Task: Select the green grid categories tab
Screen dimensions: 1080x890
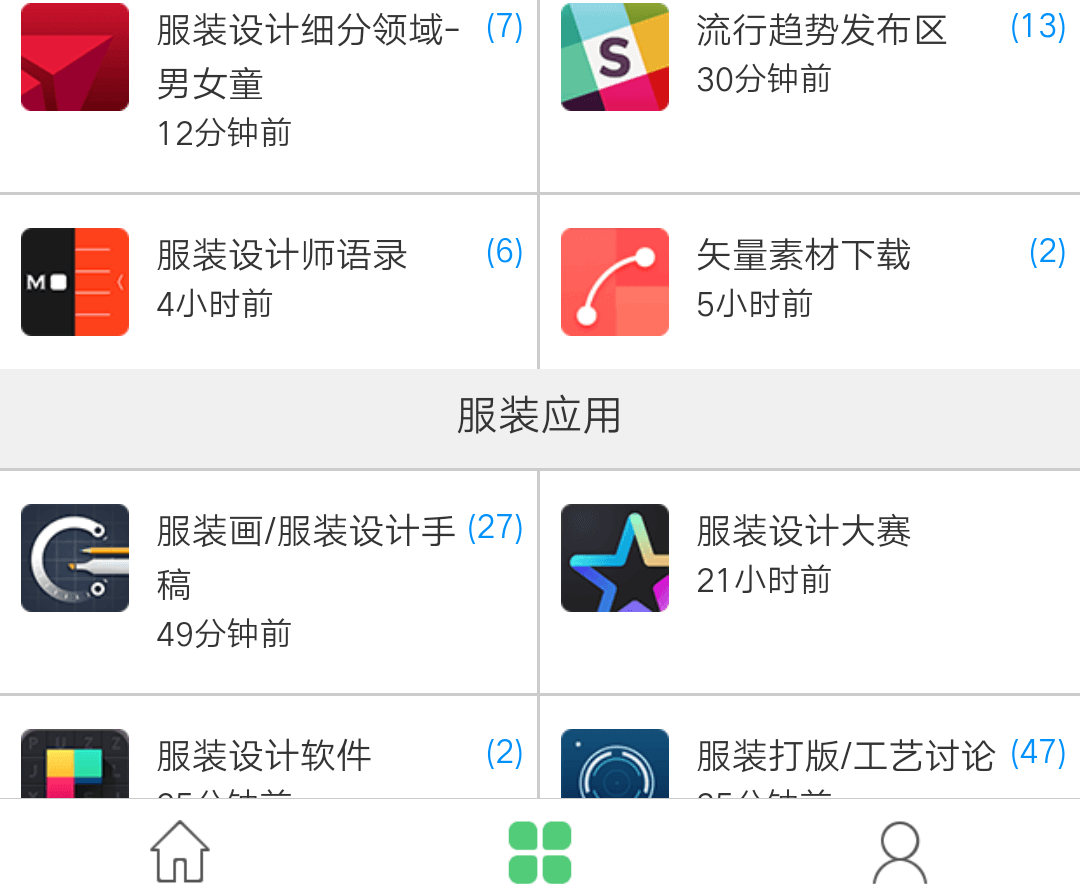Action: click(540, 851)
